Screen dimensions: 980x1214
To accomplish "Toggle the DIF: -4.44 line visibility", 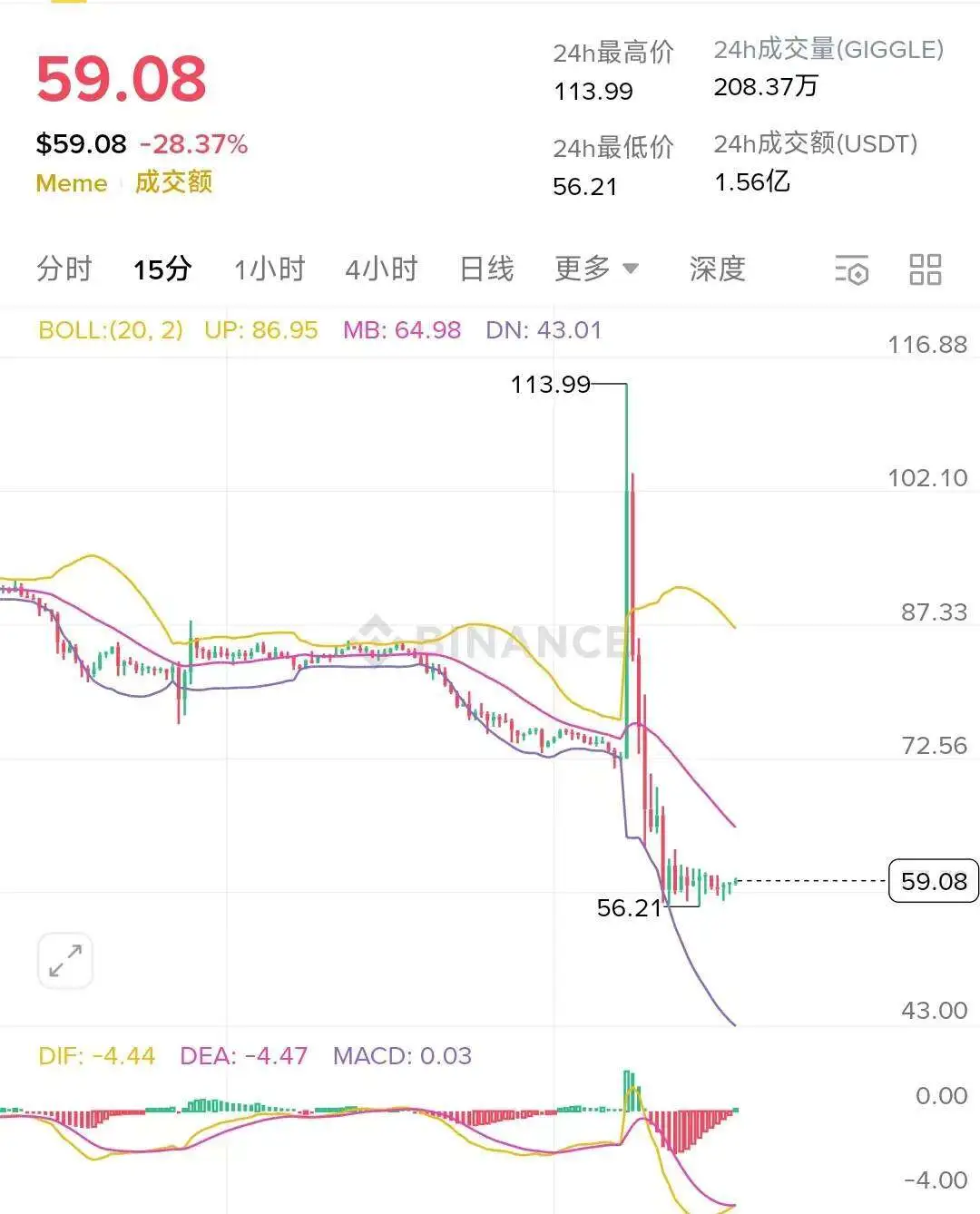I will [x=97, y=1055].
